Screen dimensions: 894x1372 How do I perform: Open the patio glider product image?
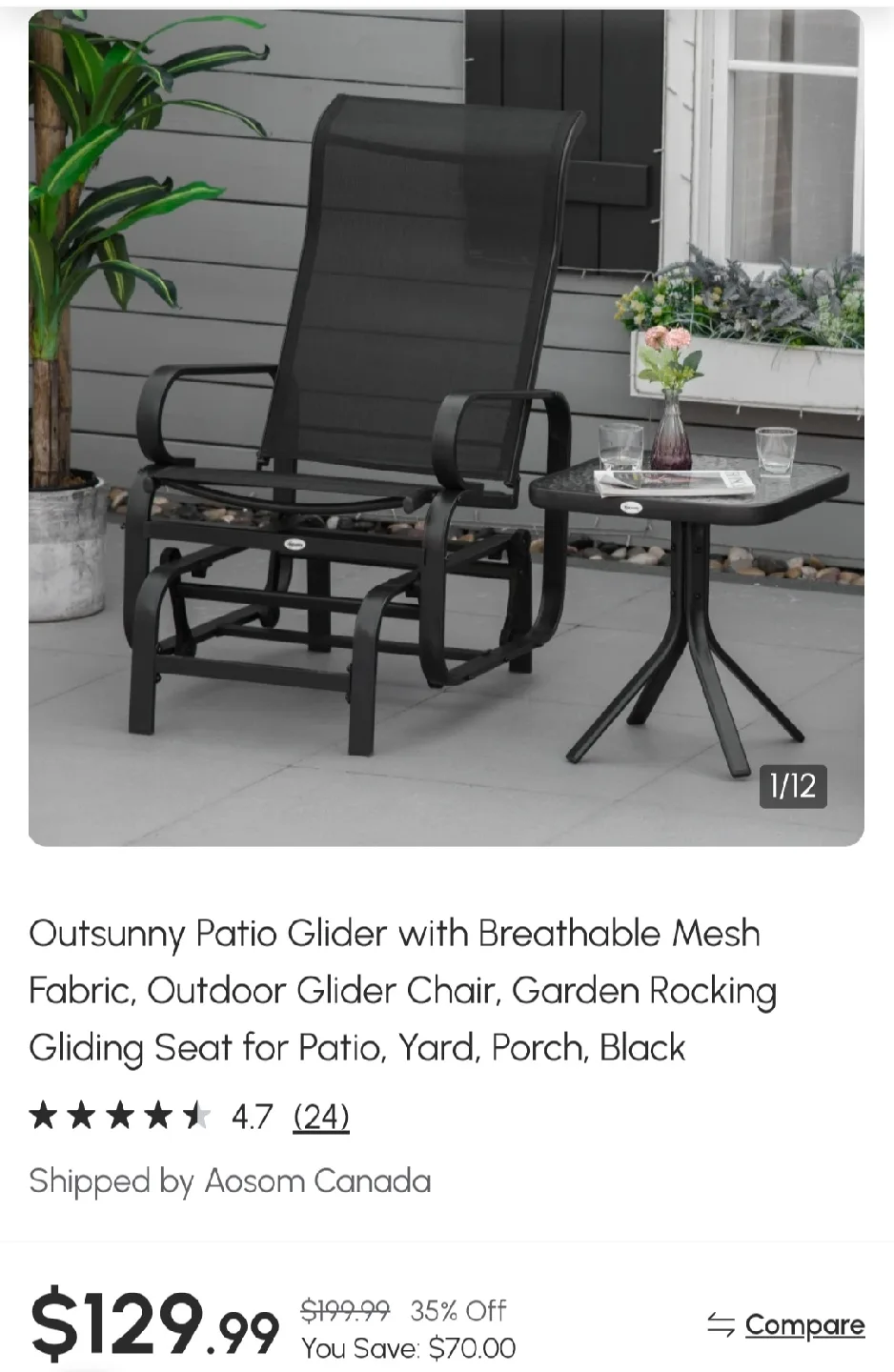click(x=446, y=428)
